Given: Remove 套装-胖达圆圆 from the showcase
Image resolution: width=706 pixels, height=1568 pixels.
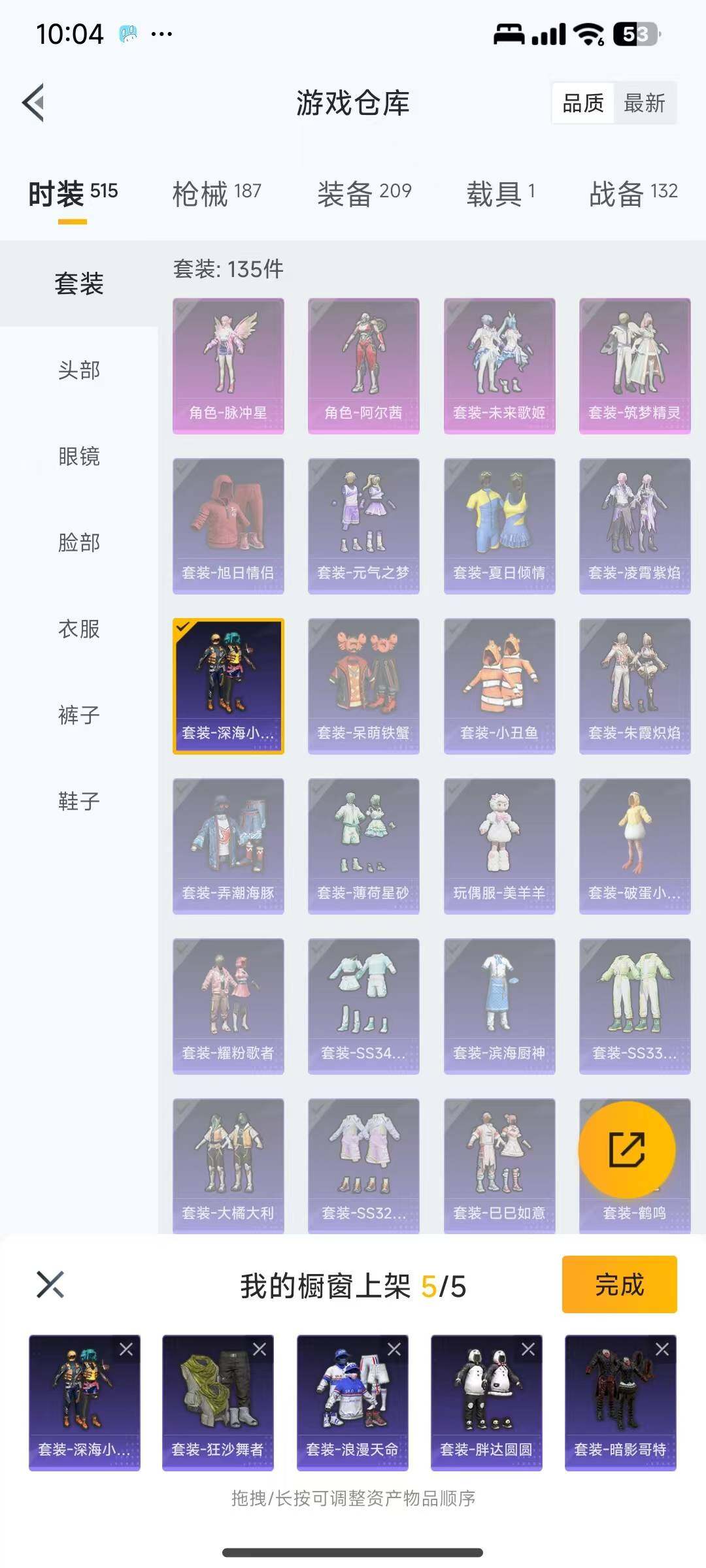Looking at the screenshot, I should (528, 1349).
